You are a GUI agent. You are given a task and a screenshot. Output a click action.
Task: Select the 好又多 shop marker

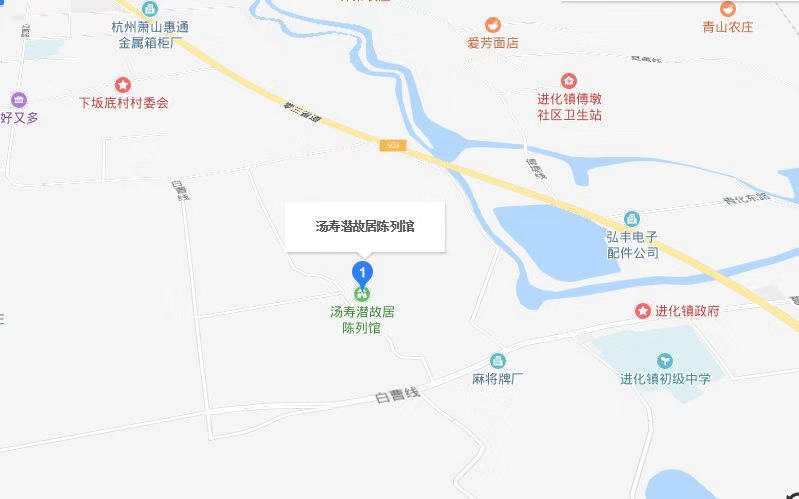click(19, 100)
